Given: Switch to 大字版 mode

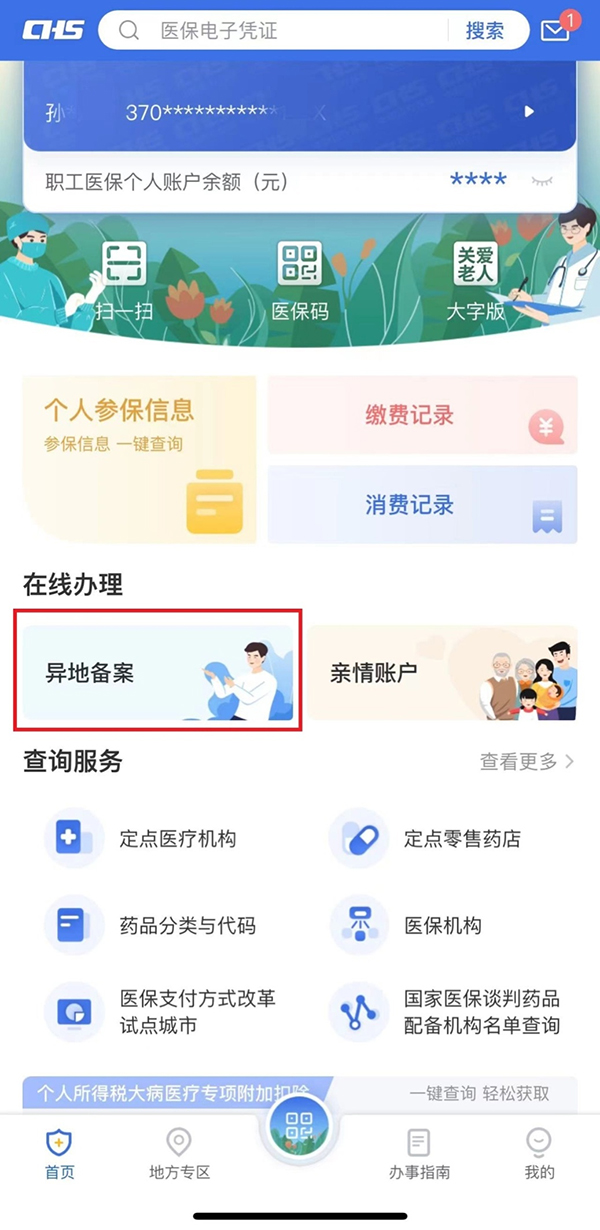Looking at the screenshot, I should (x=475, y=281).
